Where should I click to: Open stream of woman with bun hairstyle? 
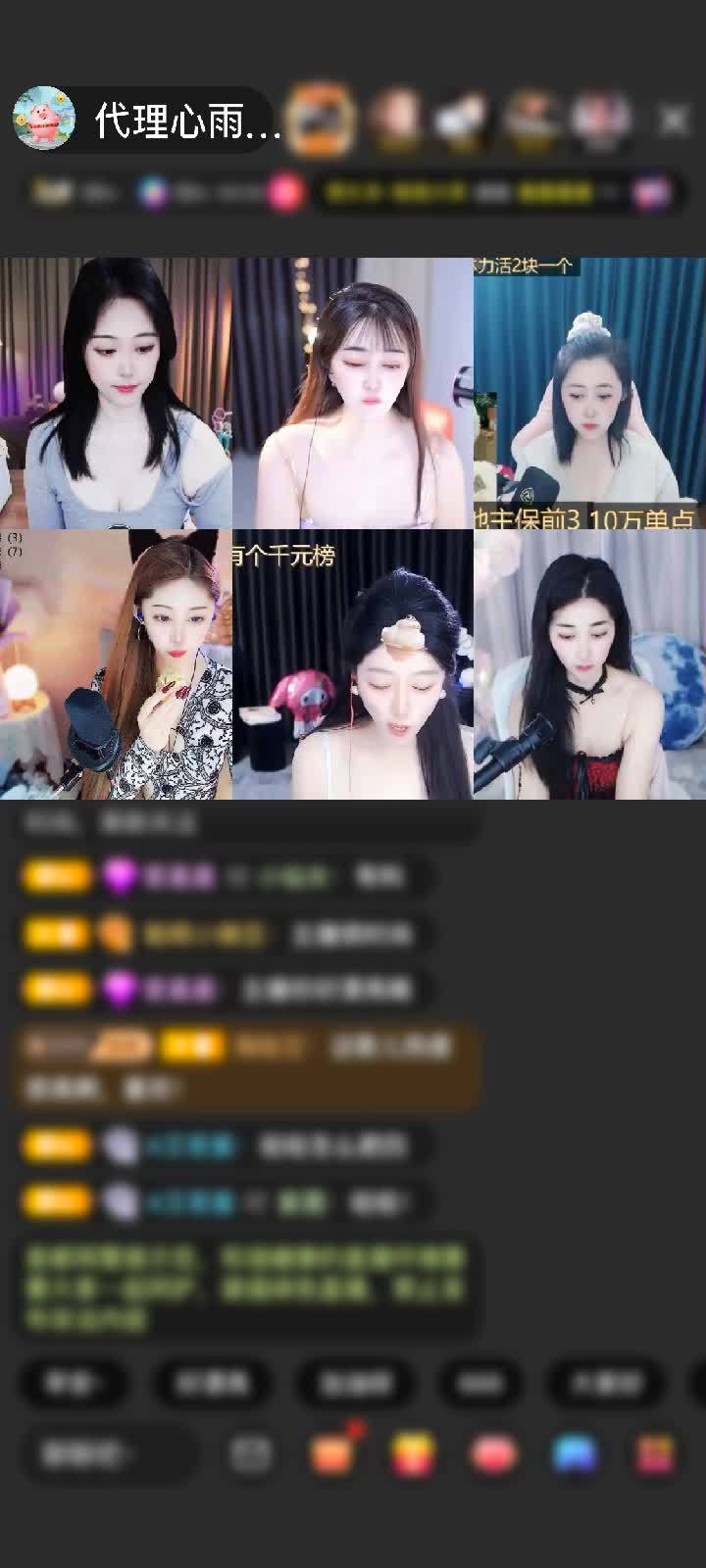[x=588, y=392]
